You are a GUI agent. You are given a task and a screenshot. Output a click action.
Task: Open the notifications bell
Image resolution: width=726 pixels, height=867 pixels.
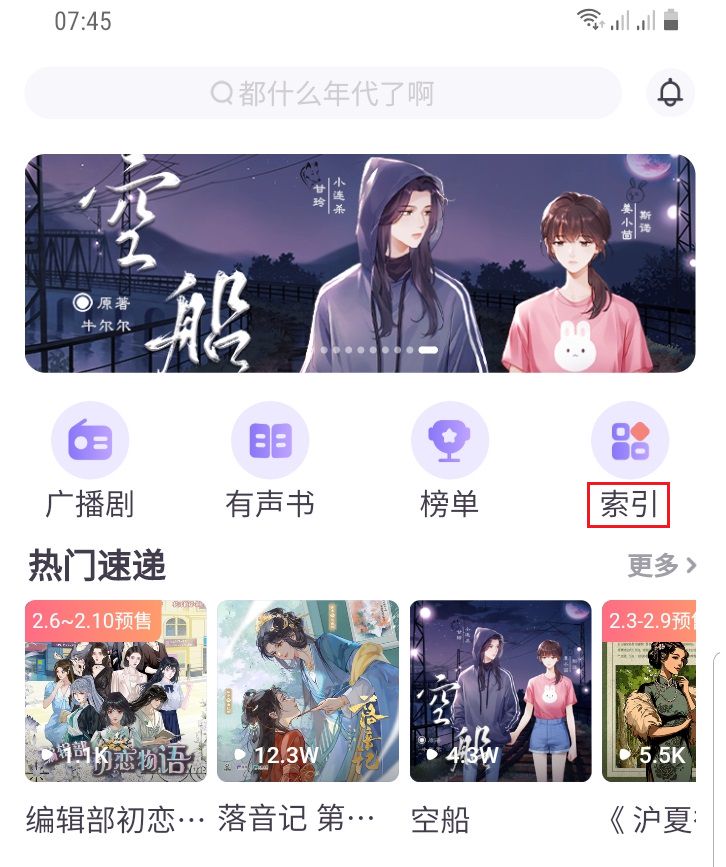click(670, 94)
